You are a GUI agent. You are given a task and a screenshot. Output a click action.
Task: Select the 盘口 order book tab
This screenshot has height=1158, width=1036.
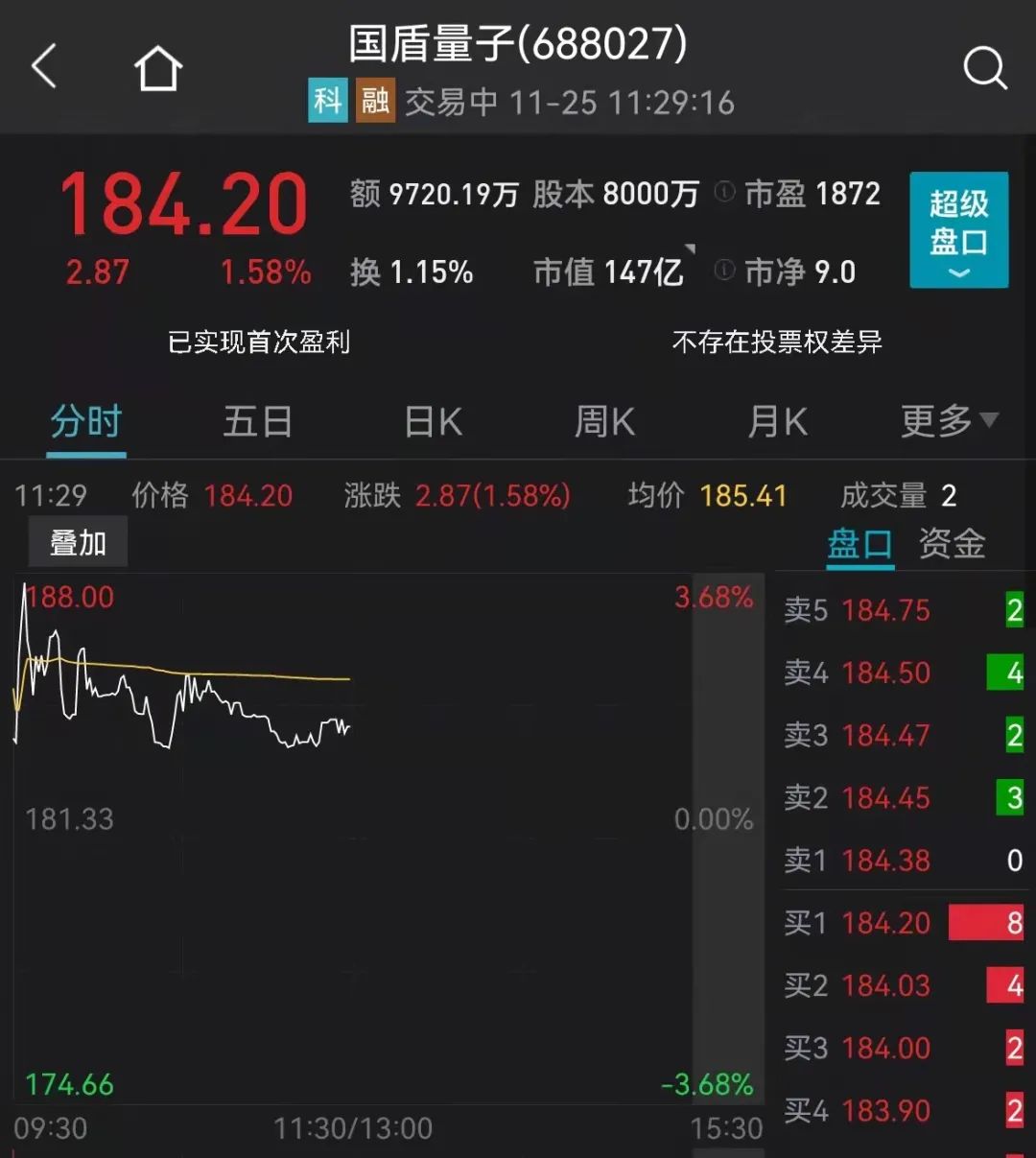point(859,545)
